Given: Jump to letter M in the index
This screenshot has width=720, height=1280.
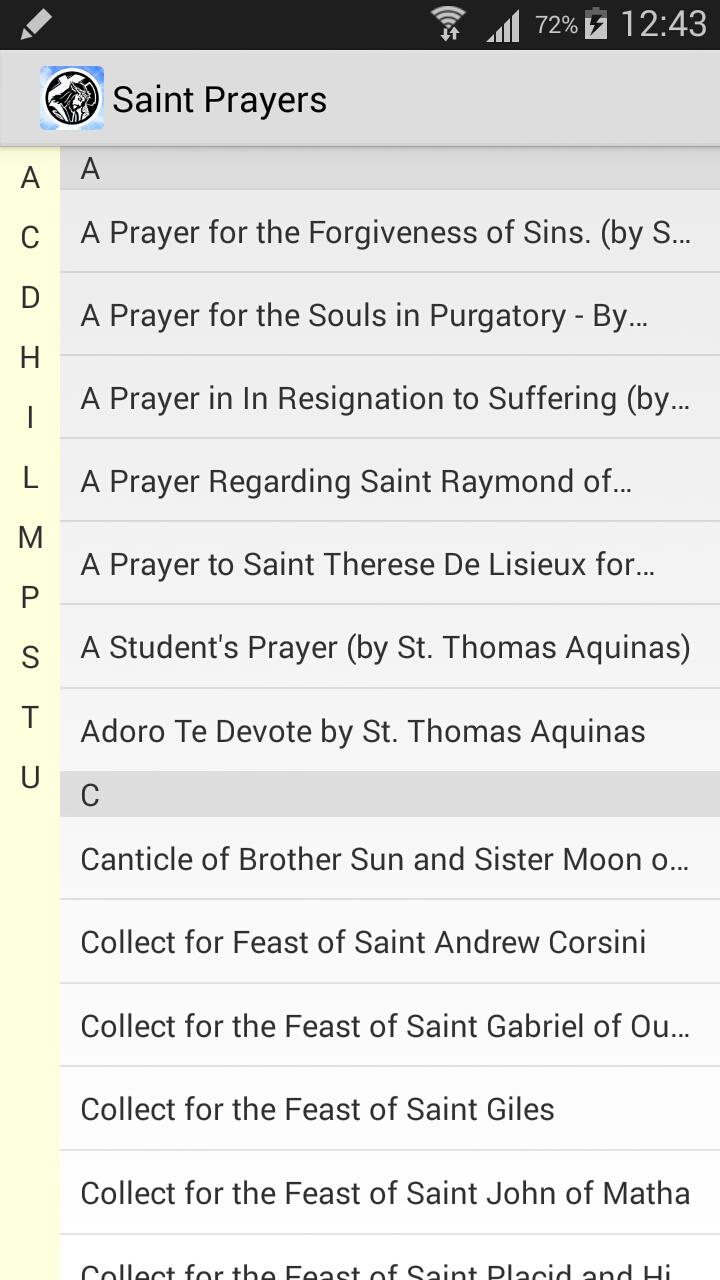Looking at the screenshot, I should pyautogui.click(x=30, y=537).
